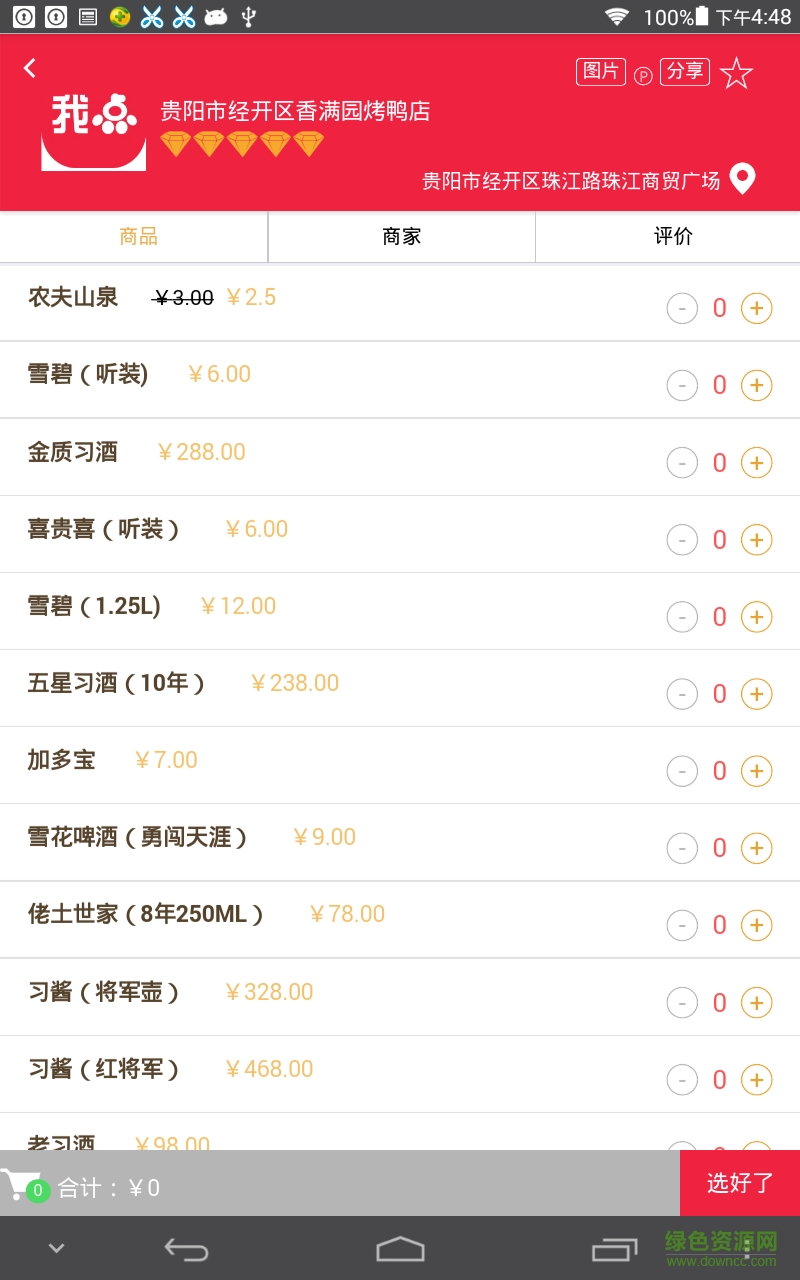Tap the back arrow in the red header
Screen dimensions: 800x1280
tap(29, 68)
